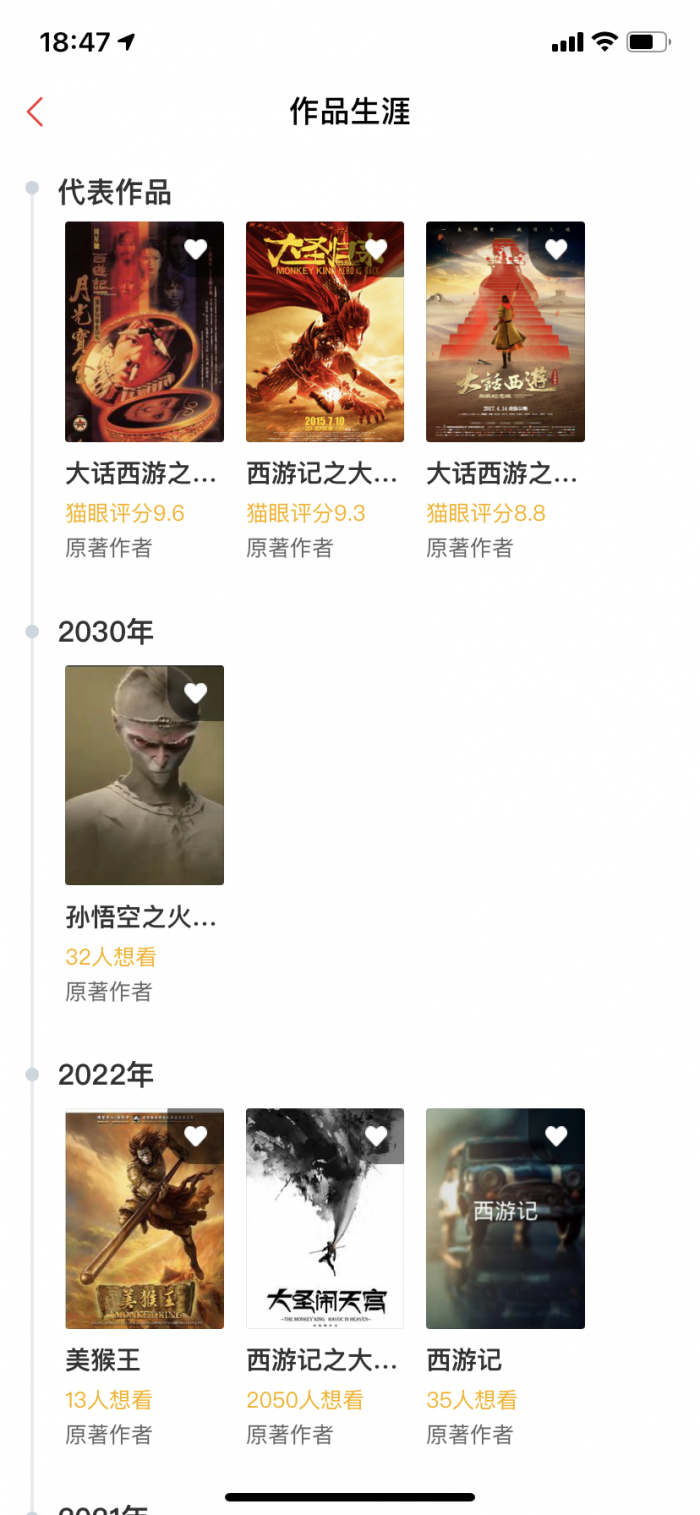Tap the heart on 西游记 35人想看
This screenshot has height=1515, width=700.
[x=556, y=1136]
